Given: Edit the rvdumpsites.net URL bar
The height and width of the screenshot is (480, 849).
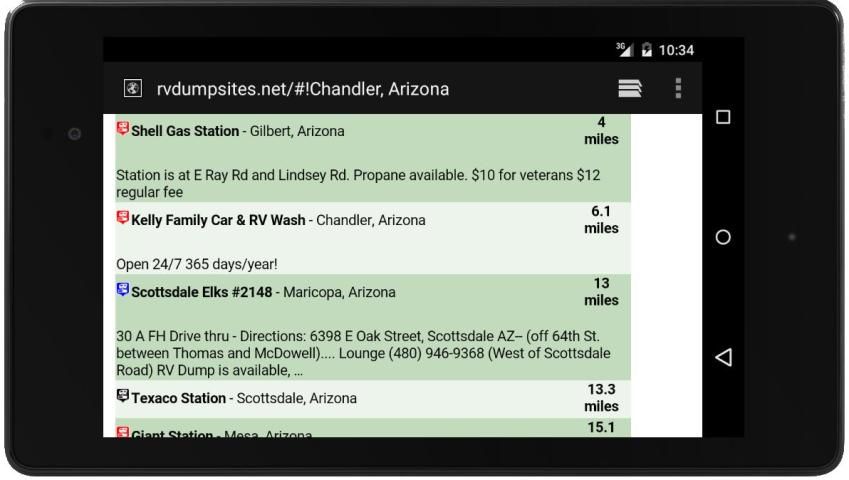Looking at the screenshot, I should pyautogui.click(x=303, y=90).
